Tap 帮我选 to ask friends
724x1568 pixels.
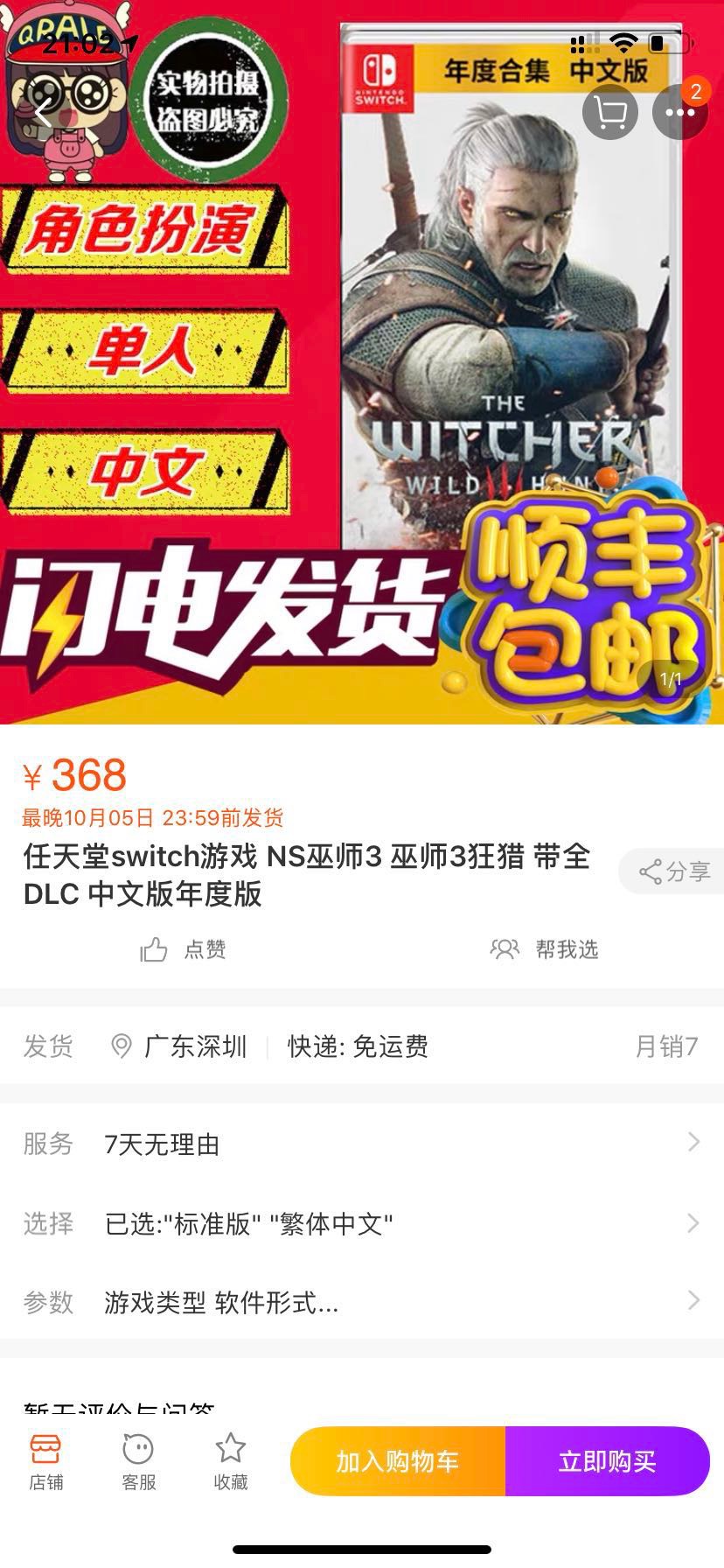544,949
